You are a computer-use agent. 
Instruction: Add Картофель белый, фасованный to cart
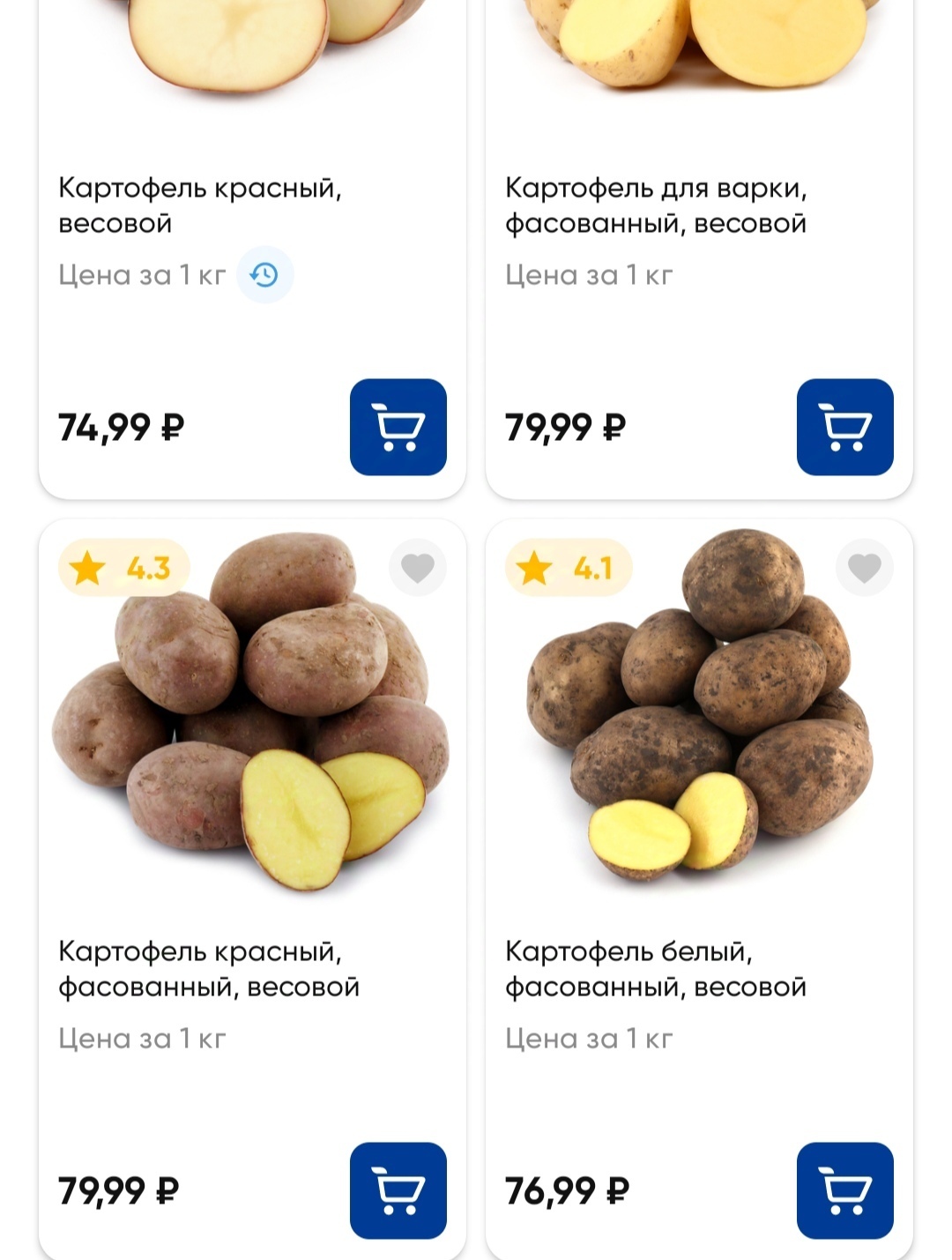(844, 1190)
